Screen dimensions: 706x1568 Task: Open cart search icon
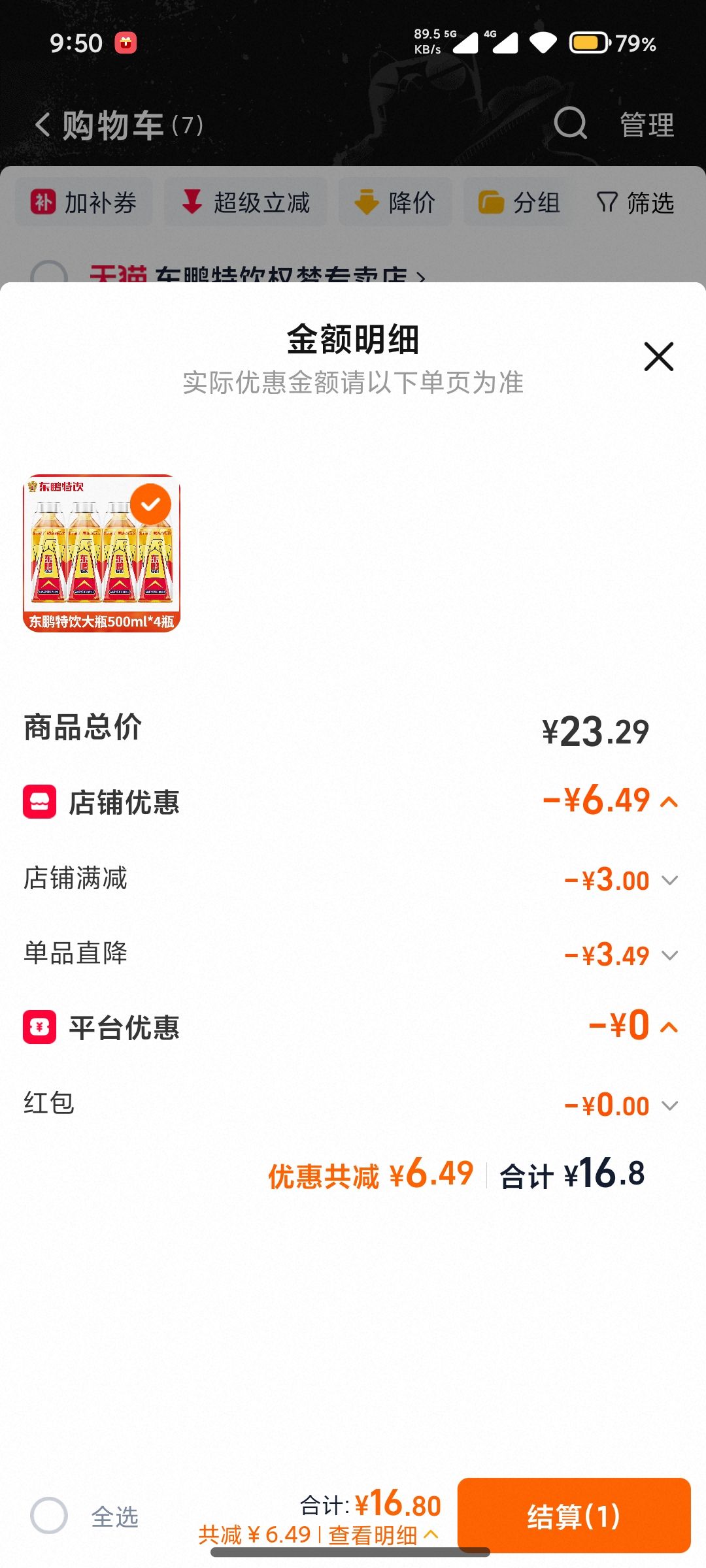(x=570, y=123)
